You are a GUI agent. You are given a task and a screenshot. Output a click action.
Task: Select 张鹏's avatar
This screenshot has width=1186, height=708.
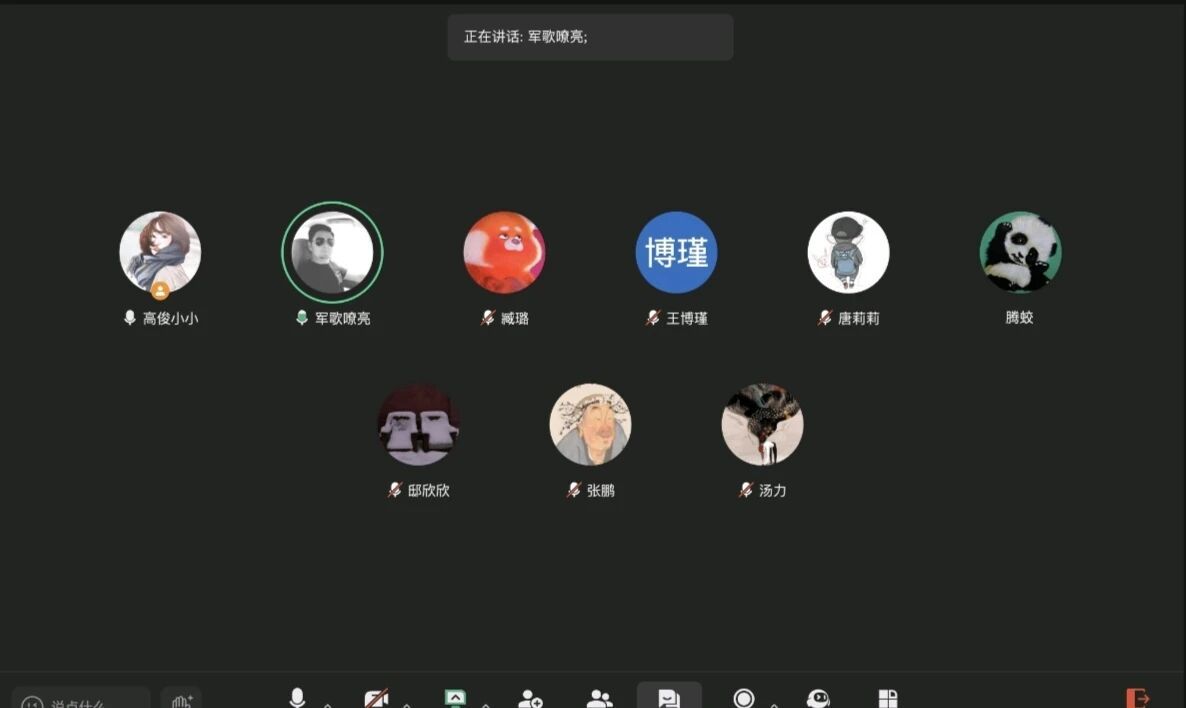[x=590, y=424]
